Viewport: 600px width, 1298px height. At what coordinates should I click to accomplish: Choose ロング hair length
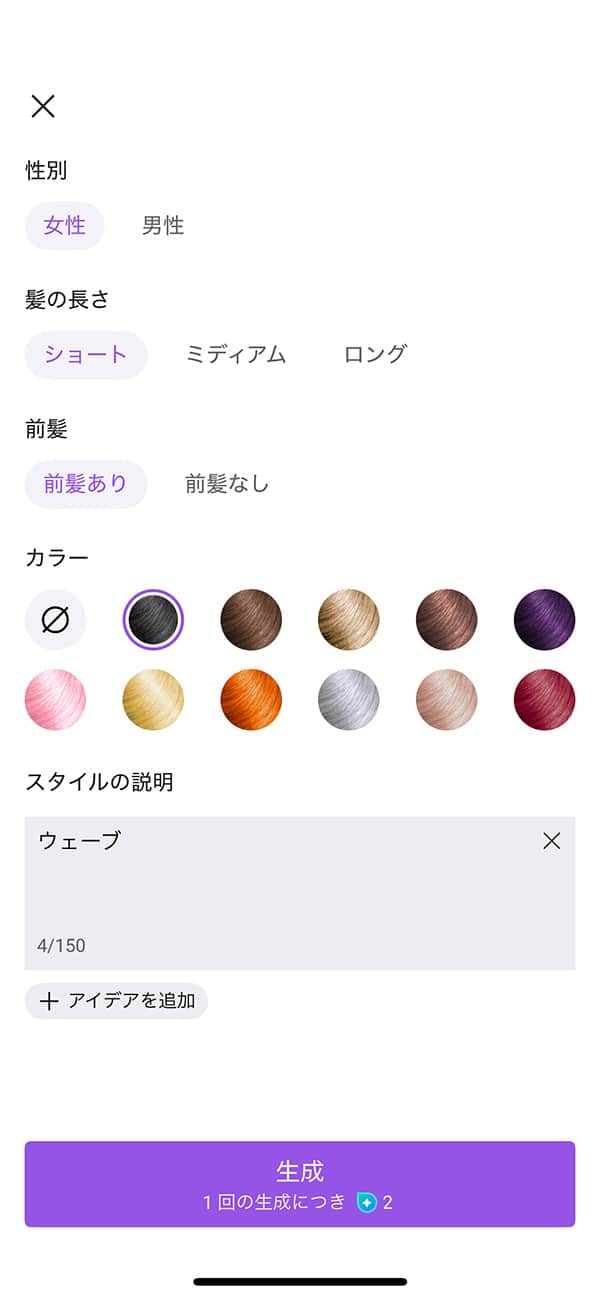[x=375, y=354]
